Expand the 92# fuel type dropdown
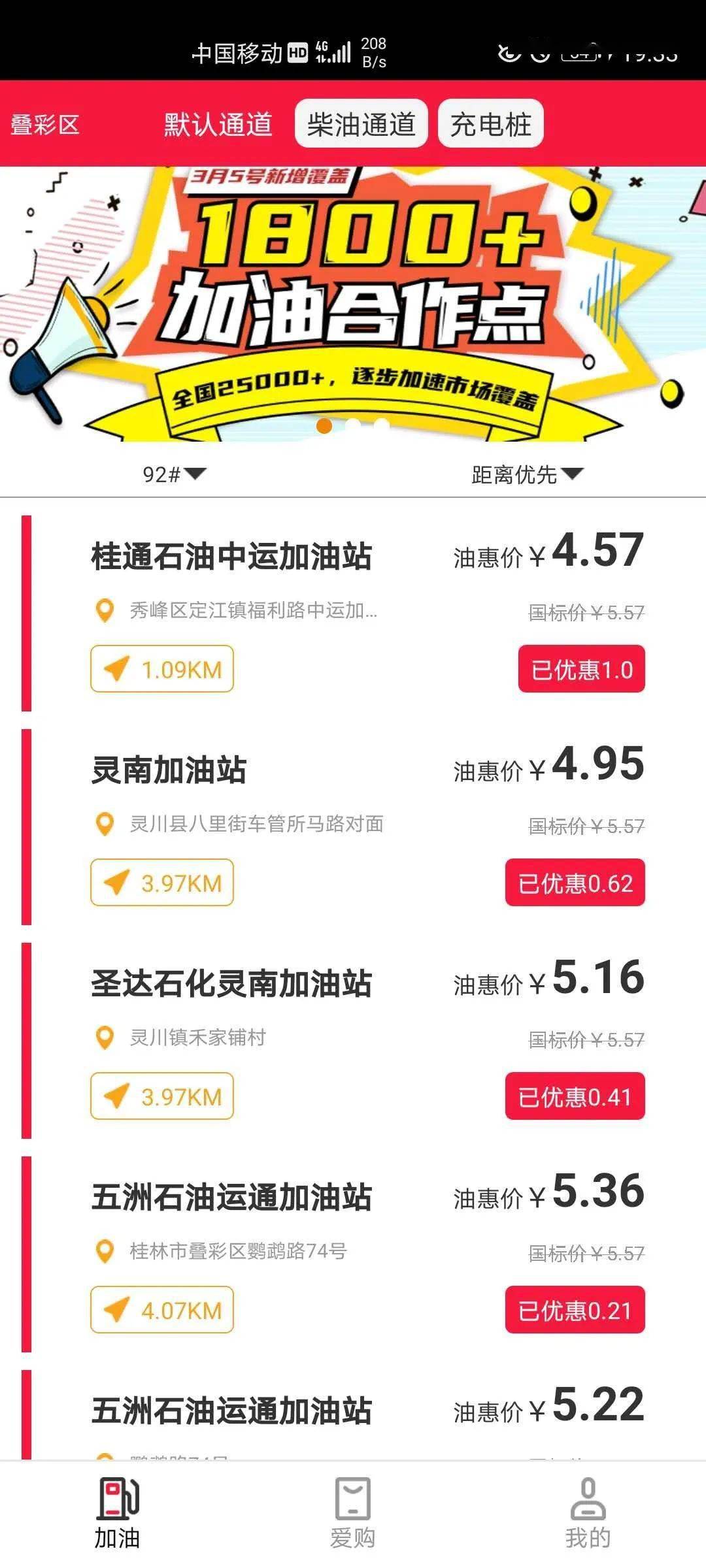The image size is (706, 1568). coord(174,474)
